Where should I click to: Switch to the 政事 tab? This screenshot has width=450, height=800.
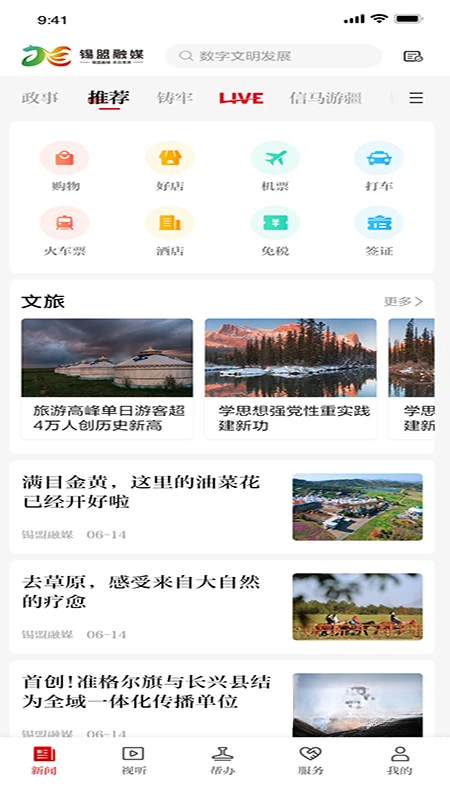40,97
